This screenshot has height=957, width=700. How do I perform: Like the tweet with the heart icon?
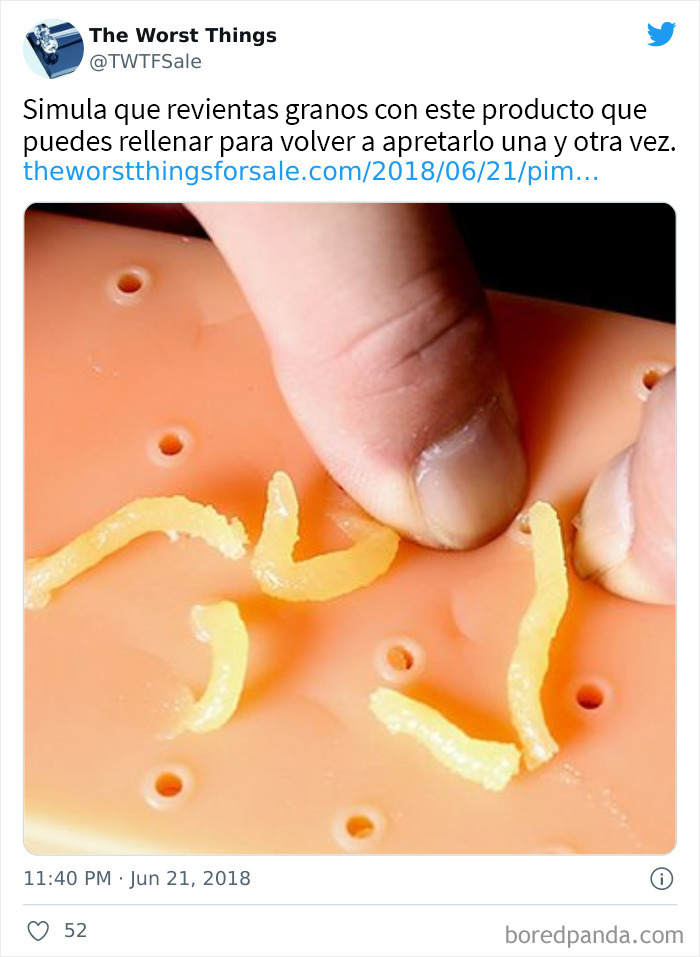(x=38, y=930)
